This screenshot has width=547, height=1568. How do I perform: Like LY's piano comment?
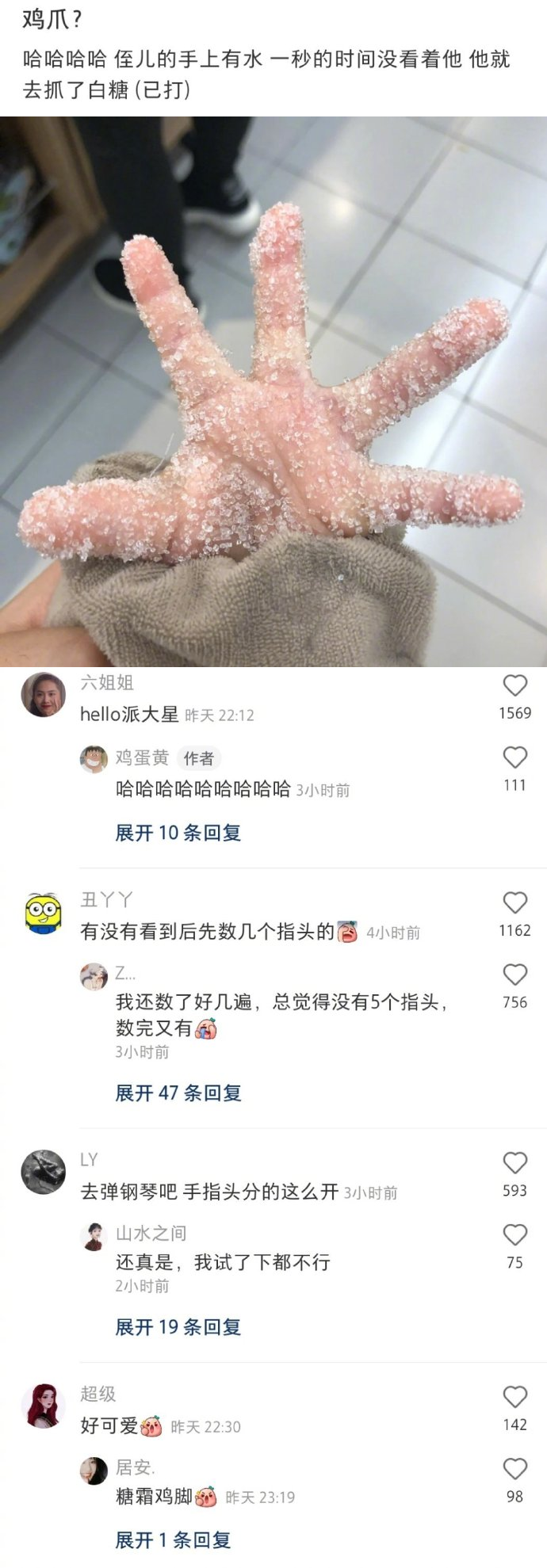[514, 1163]
